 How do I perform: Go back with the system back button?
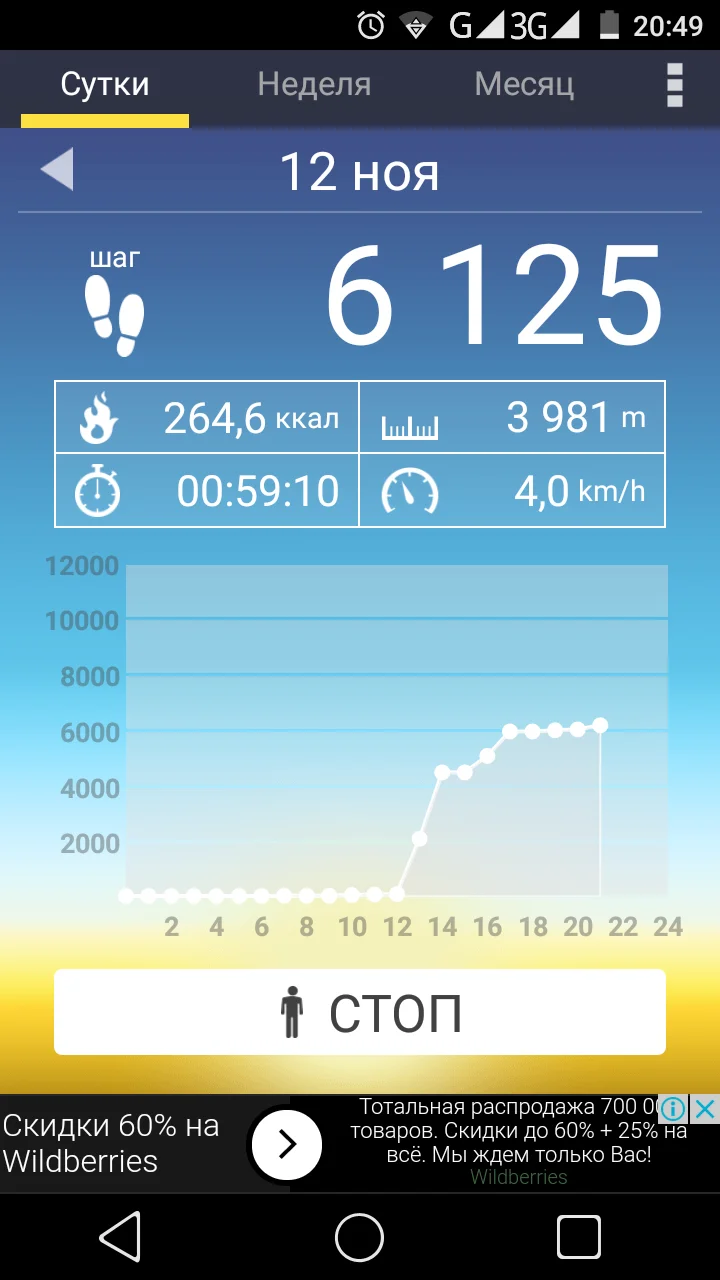point(120,1239)
